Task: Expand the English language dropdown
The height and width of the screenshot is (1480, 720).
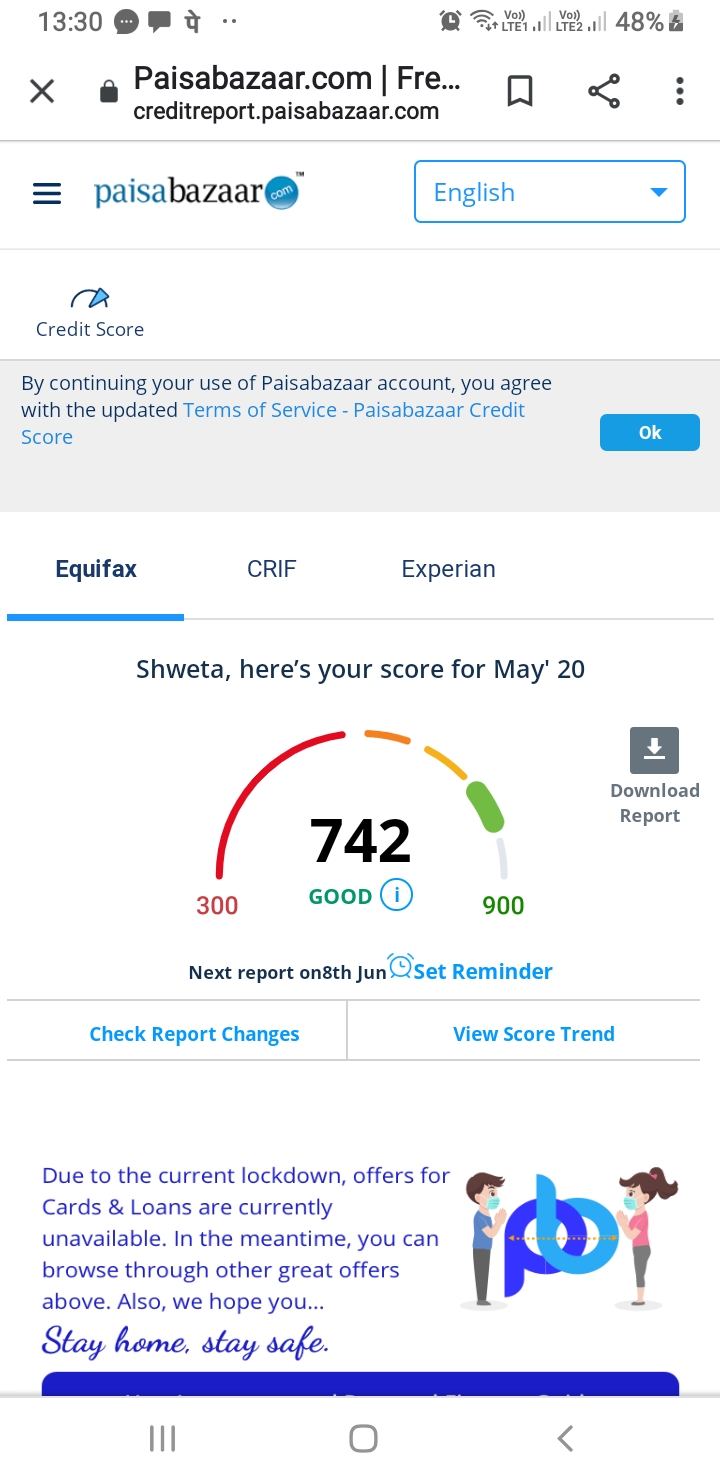Action: point(550,191)
